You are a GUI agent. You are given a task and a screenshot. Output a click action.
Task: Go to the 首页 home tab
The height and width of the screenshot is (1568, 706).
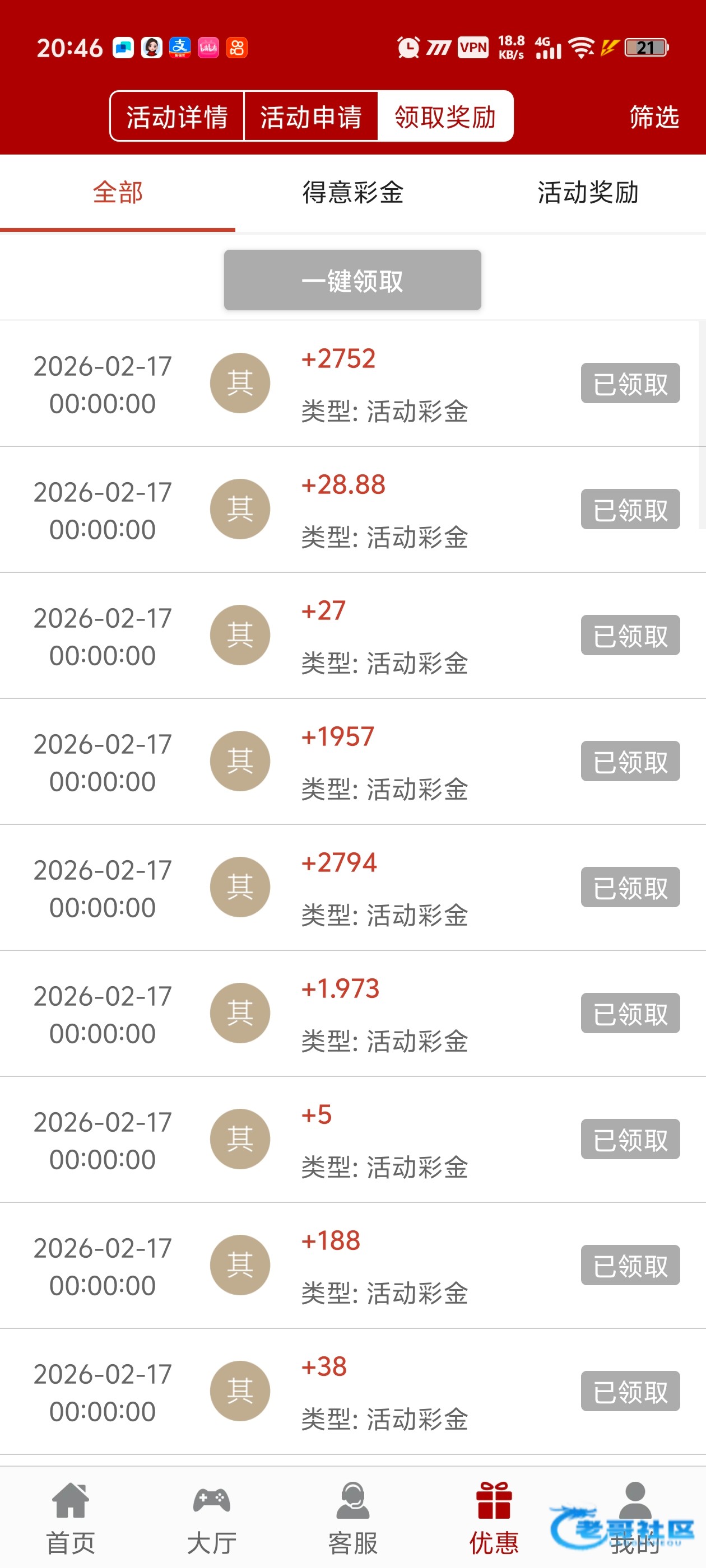point(71,1518)
